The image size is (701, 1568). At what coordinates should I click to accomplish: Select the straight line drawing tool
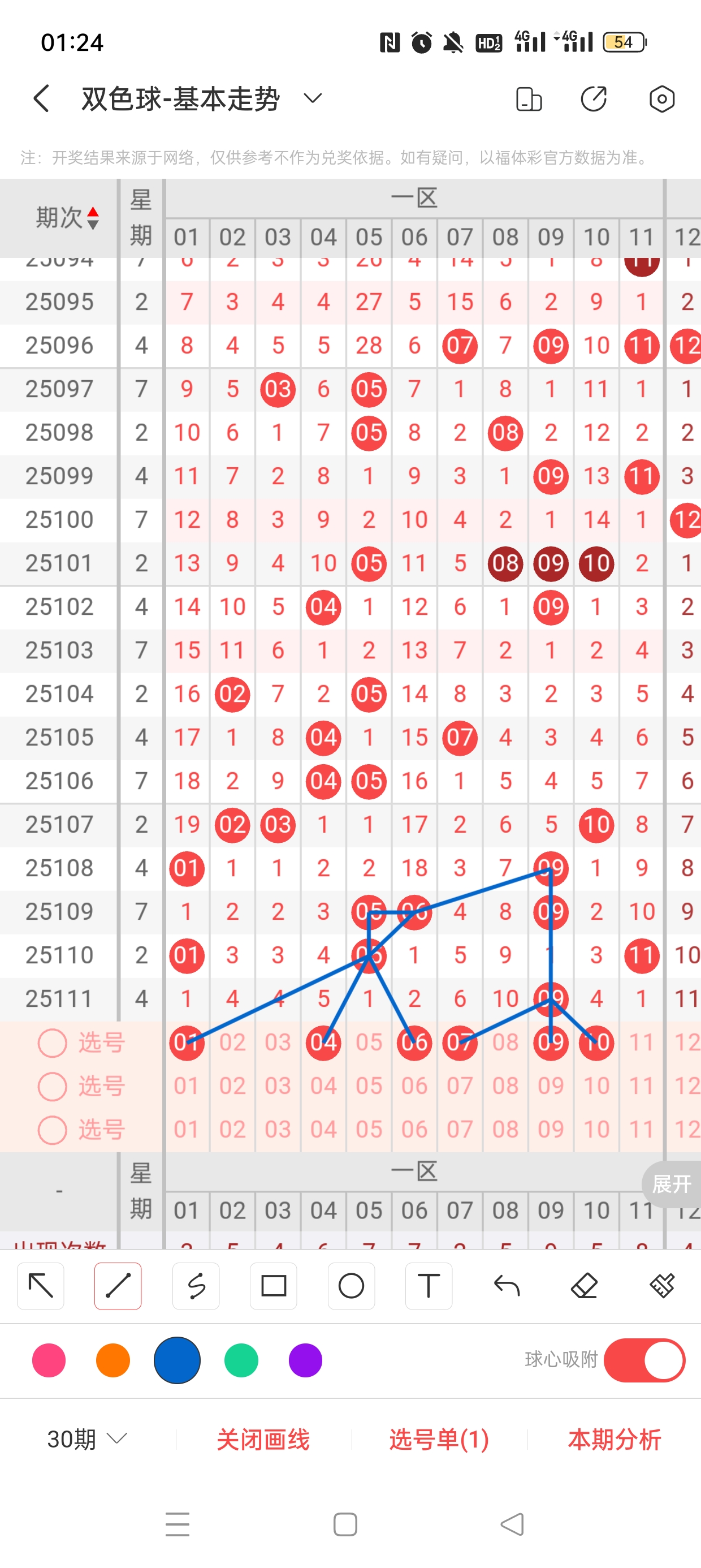point(118,1286)
